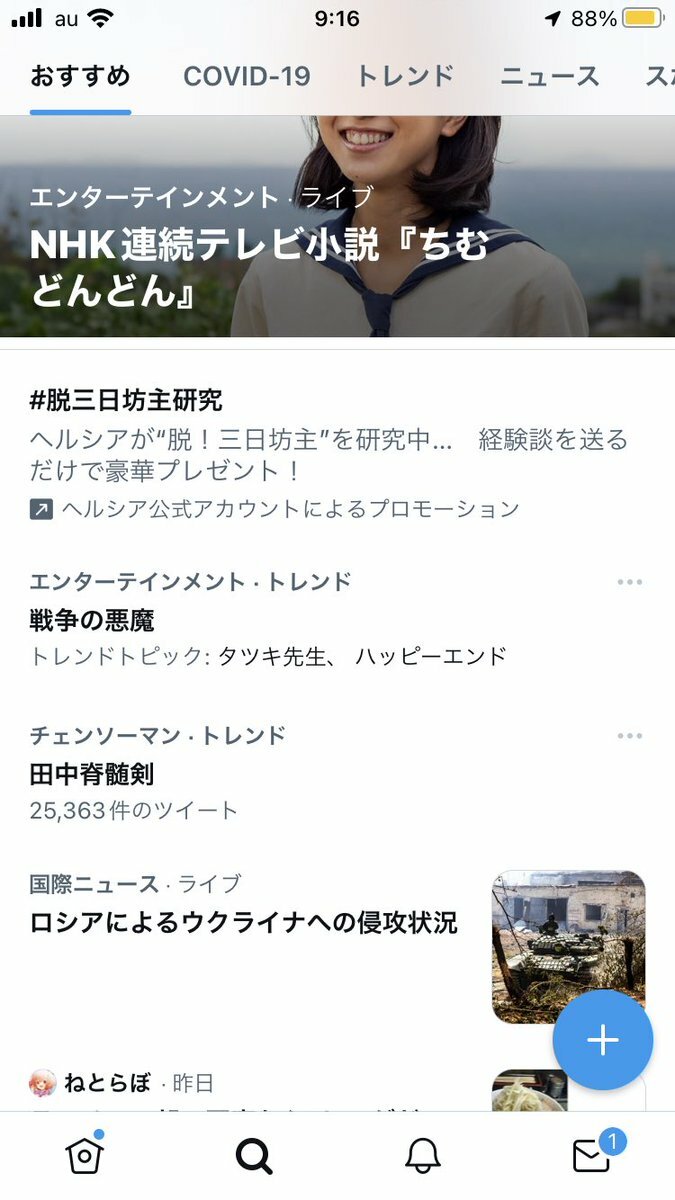
Task: Switch to the トレンド tab
Action: click(x=405, y=76)
